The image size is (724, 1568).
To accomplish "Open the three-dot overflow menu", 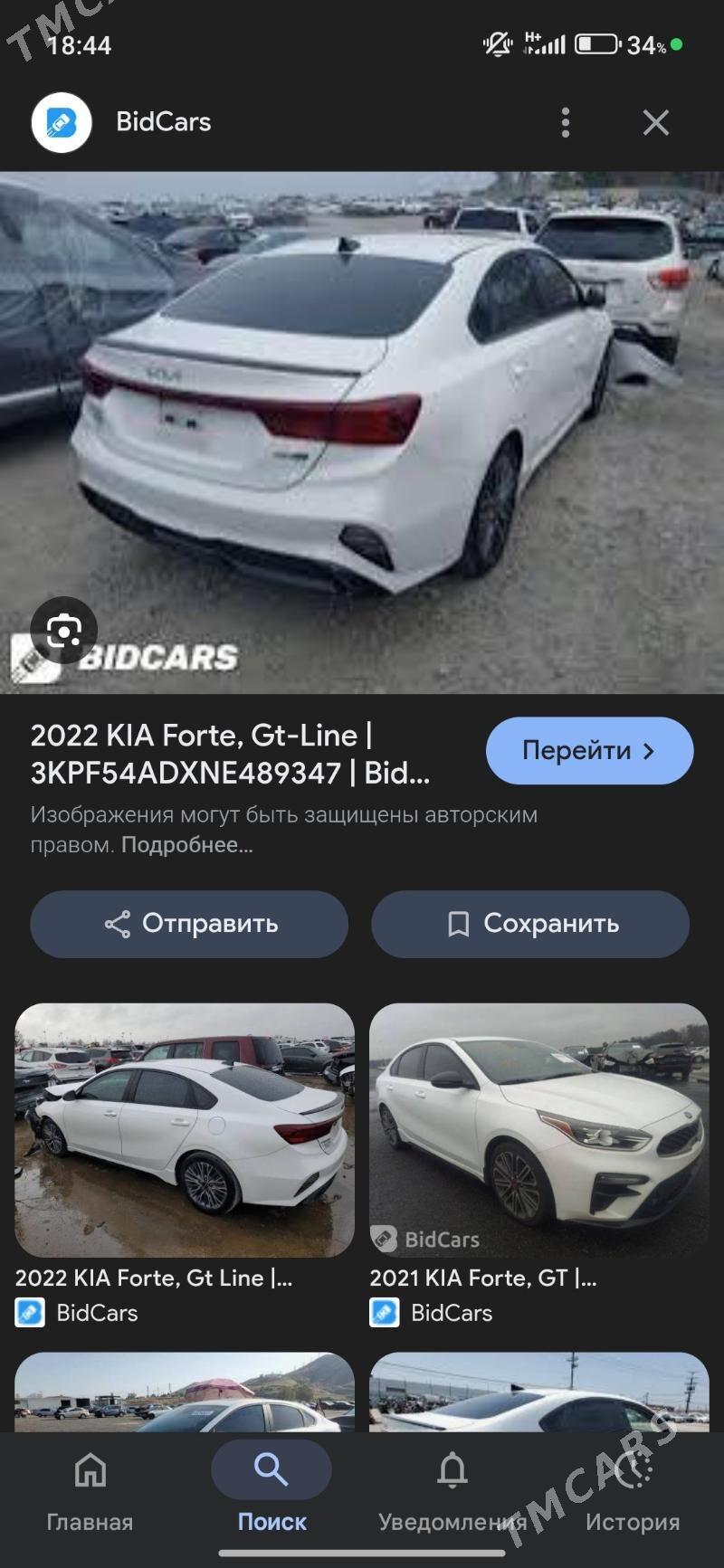I will 566,122.
